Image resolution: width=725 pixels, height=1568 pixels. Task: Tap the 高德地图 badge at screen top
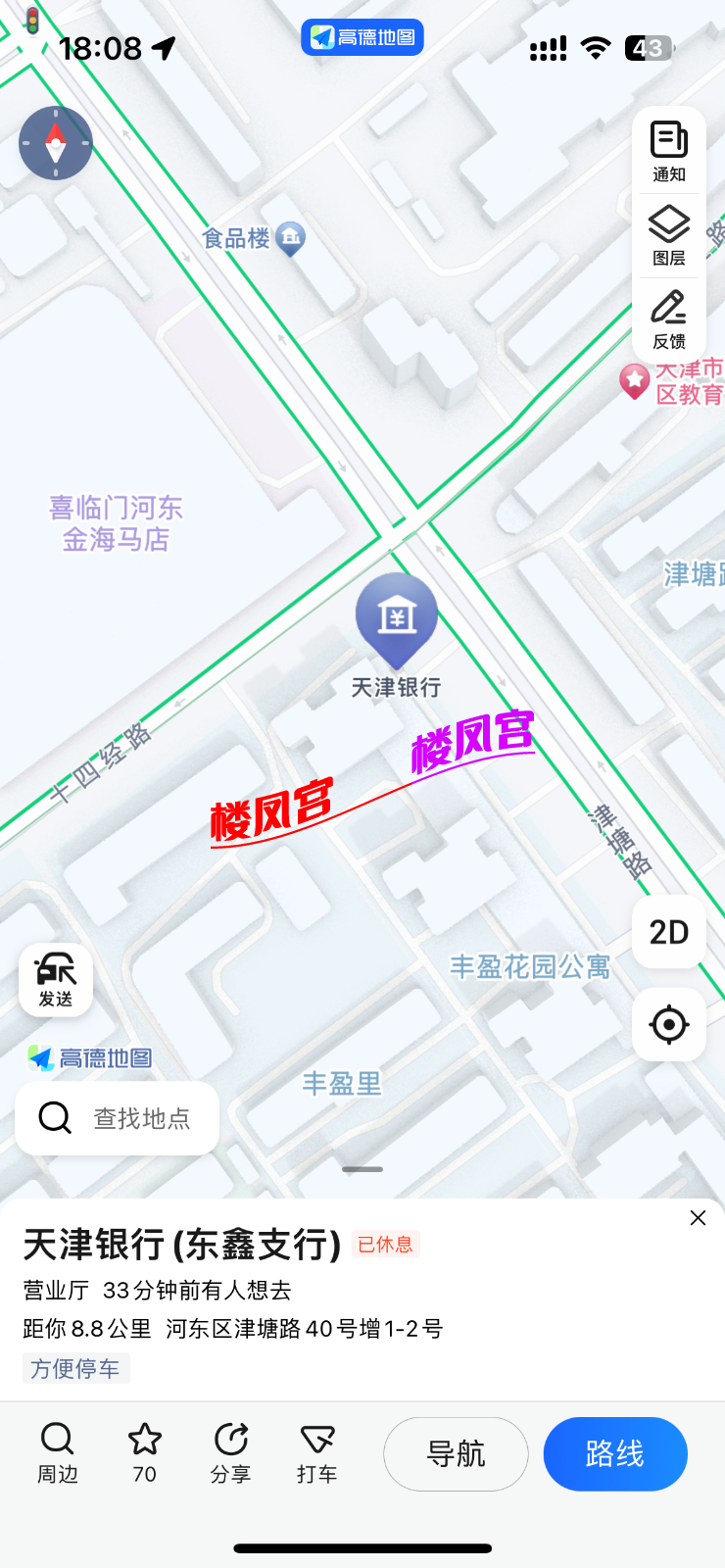362,37
